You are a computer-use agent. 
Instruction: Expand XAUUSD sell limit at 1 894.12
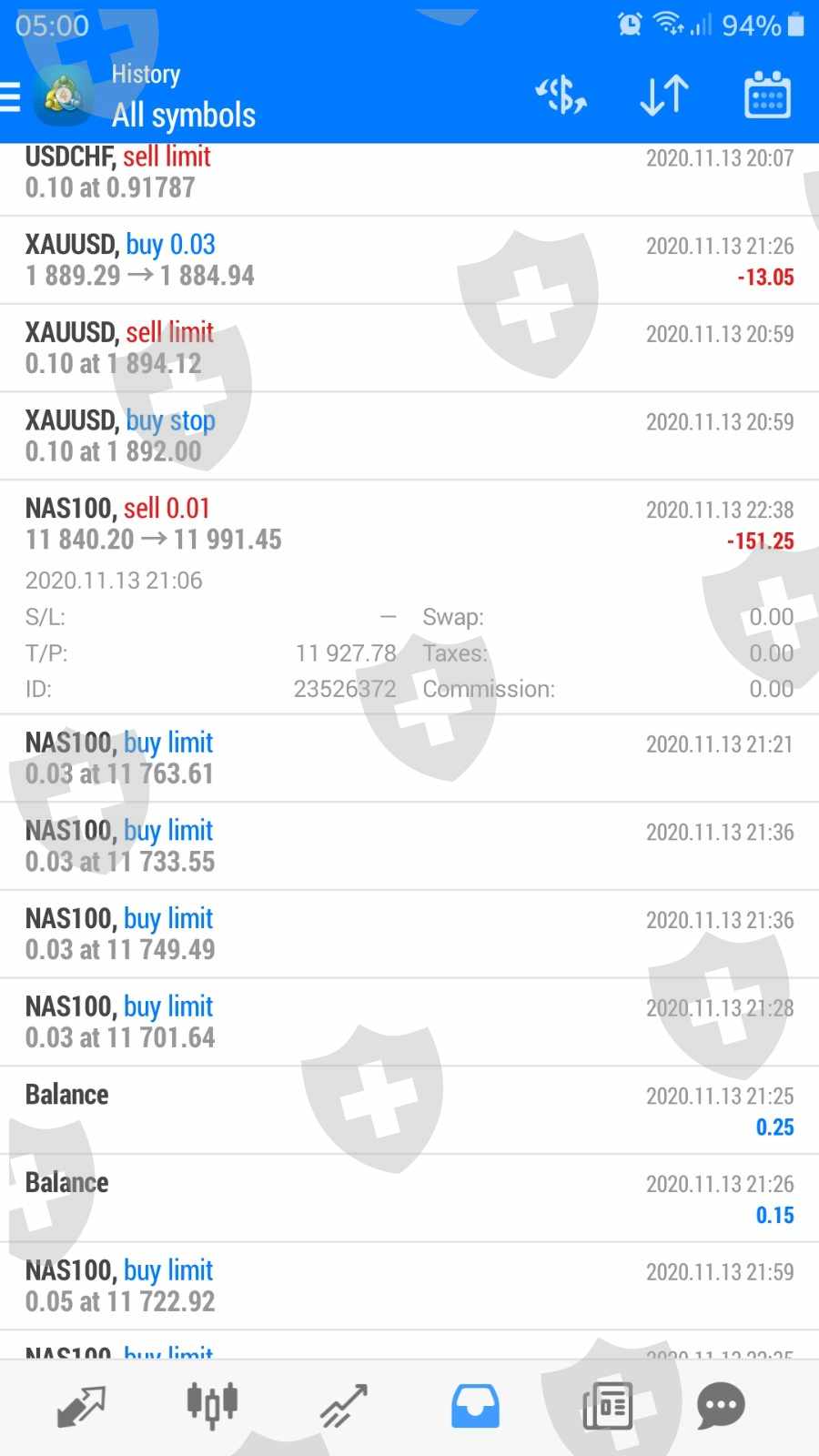[x=409, y=348]
